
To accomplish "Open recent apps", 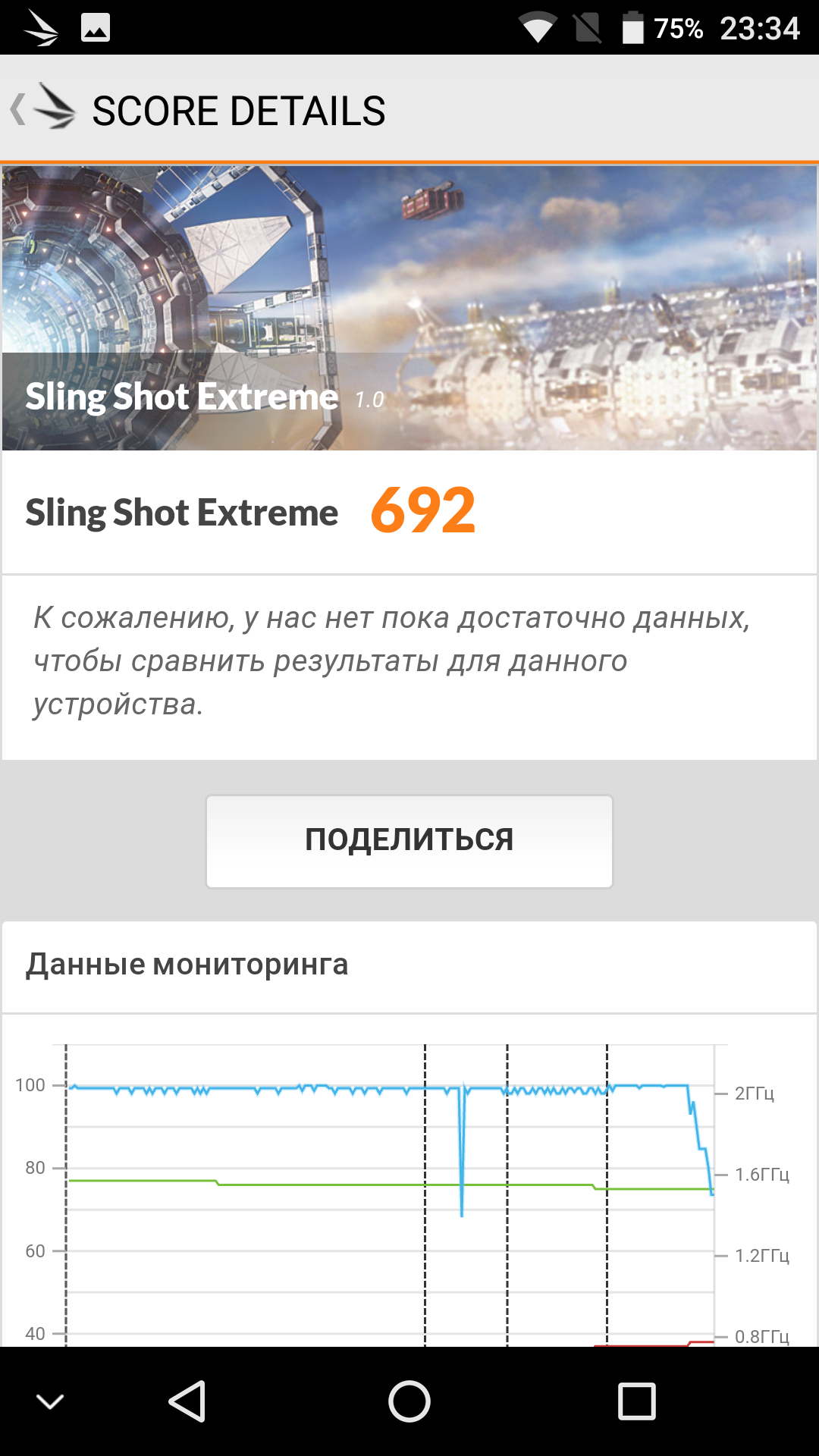I will (636, 1401).
